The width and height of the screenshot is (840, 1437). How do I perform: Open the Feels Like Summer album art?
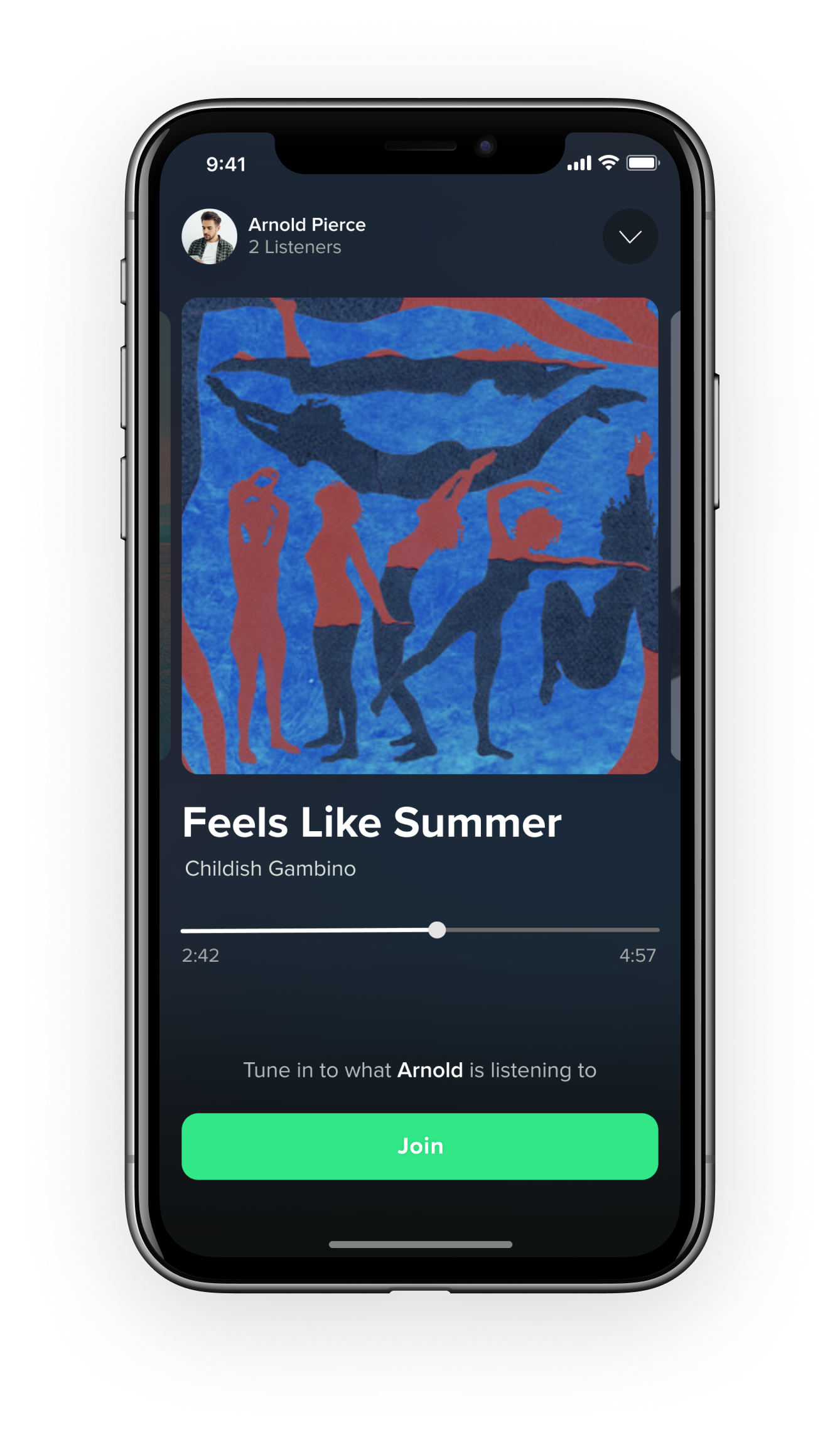coord(419,536)
